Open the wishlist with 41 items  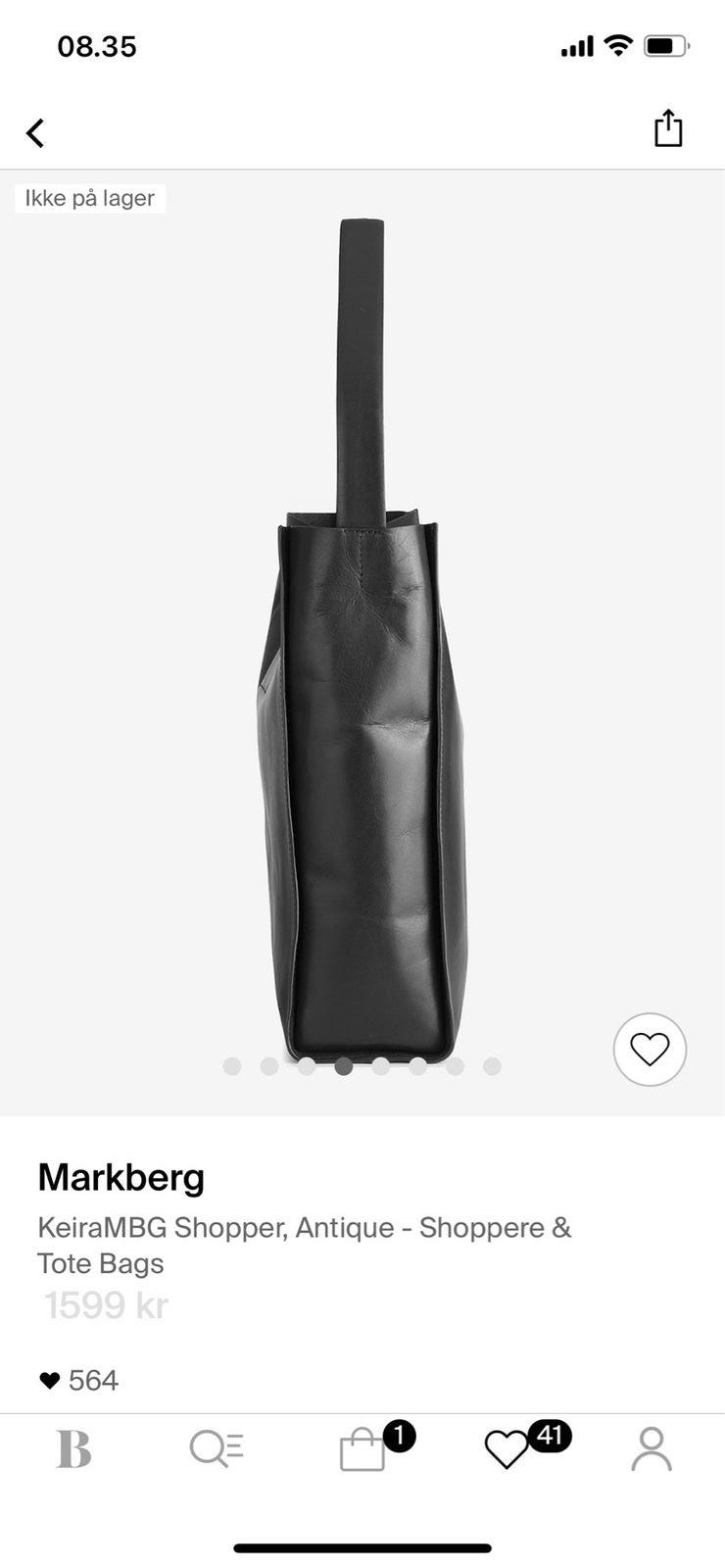[507, 1449]
